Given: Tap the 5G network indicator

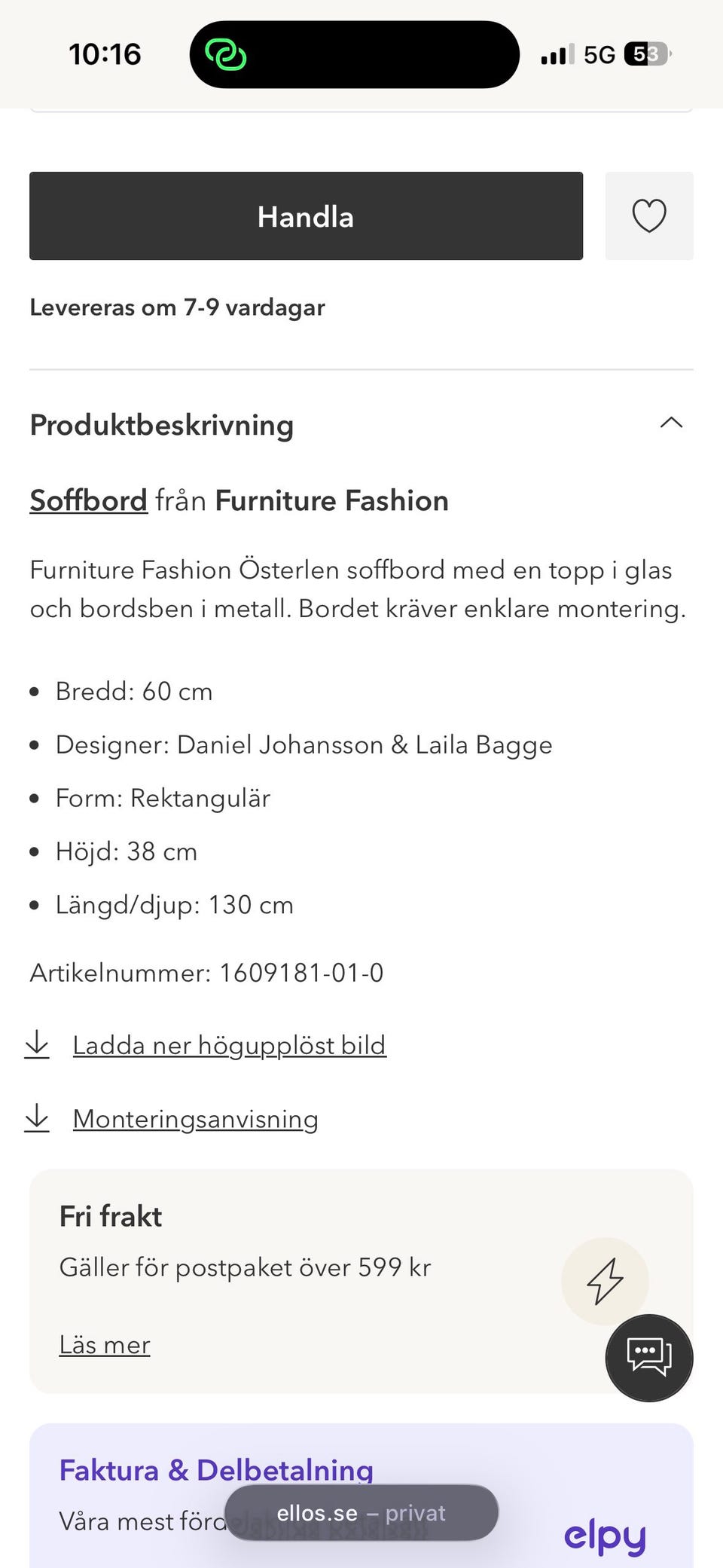Looking at the screenshot, I should coord(599,53).
